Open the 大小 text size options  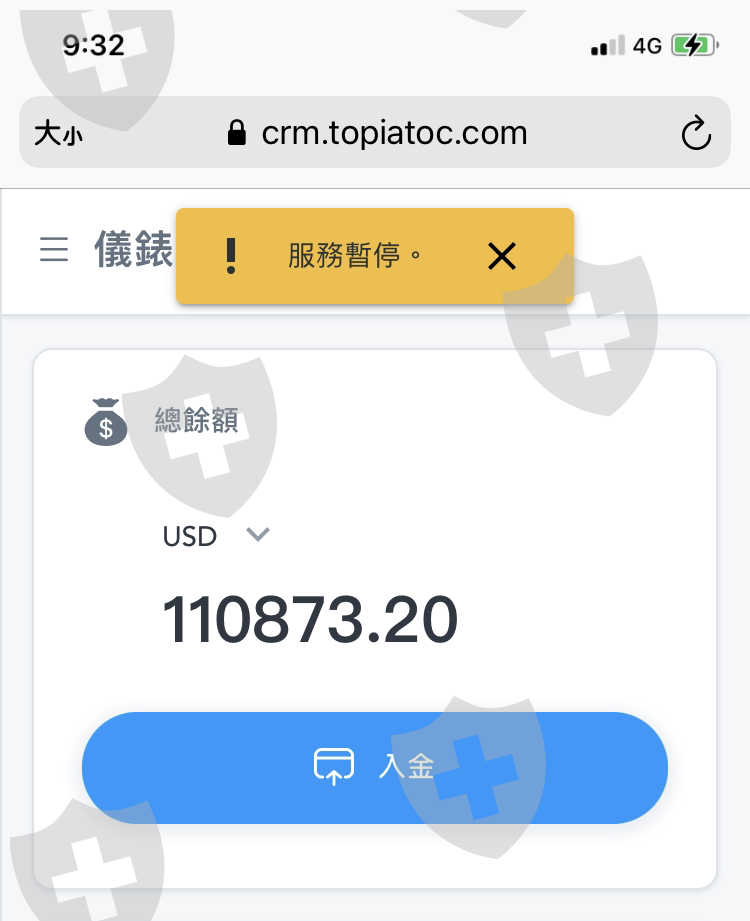58,133
